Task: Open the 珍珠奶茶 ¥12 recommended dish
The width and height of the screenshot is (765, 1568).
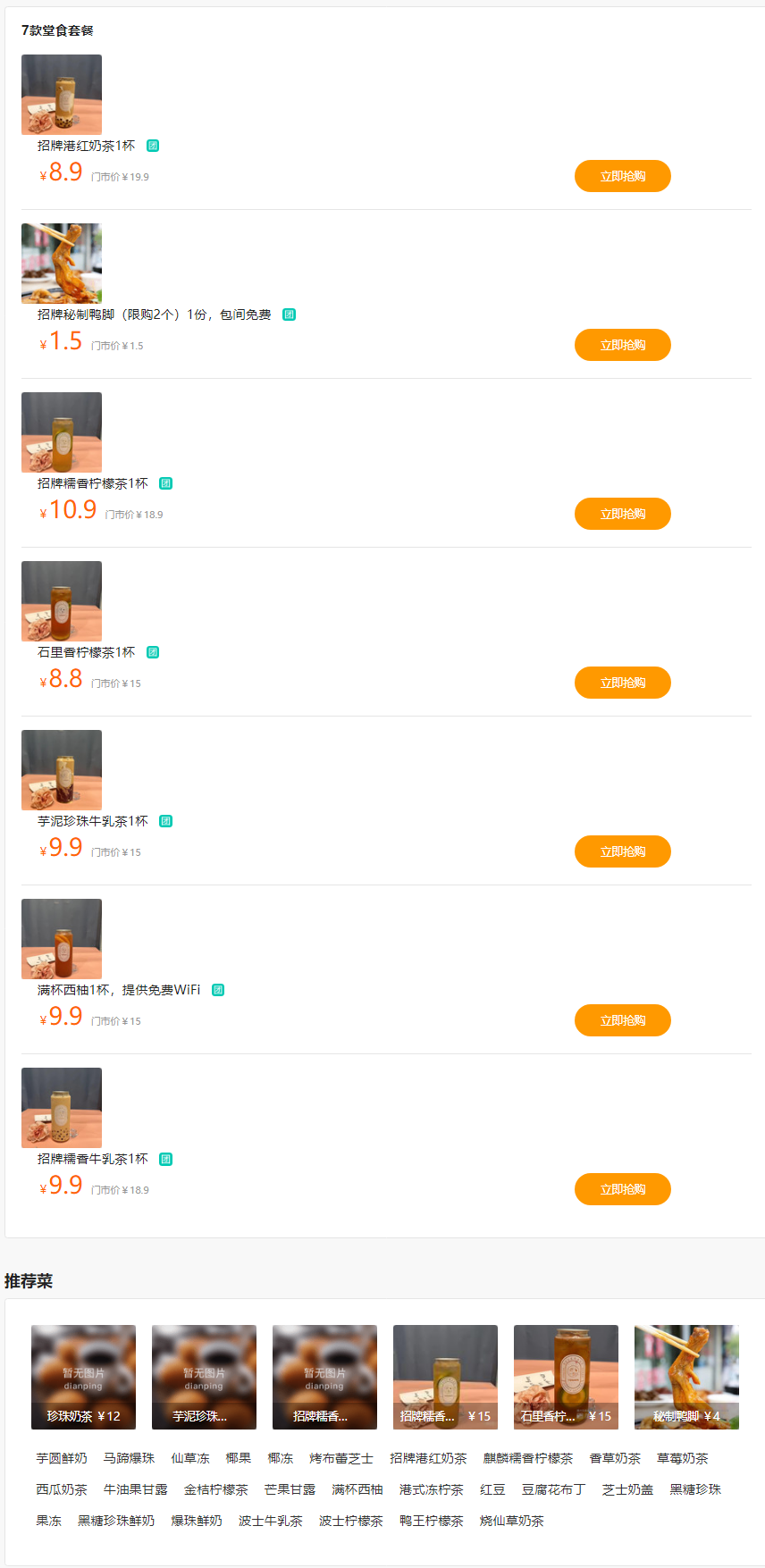Action: pyautogui.click(x=83, y=1377)
